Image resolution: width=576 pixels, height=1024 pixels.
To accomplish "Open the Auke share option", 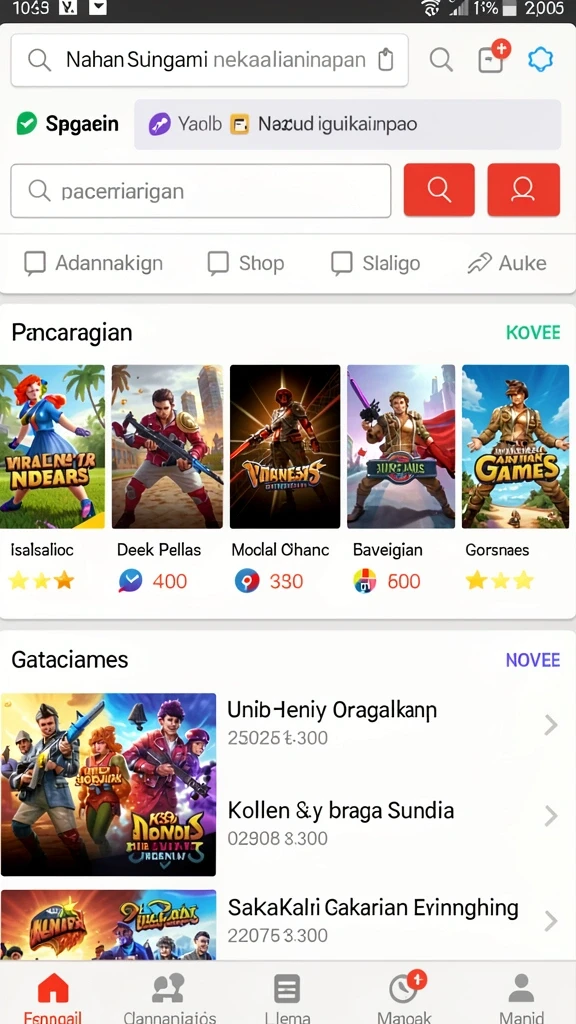I will pyautogui.click(x=507, y=263).
